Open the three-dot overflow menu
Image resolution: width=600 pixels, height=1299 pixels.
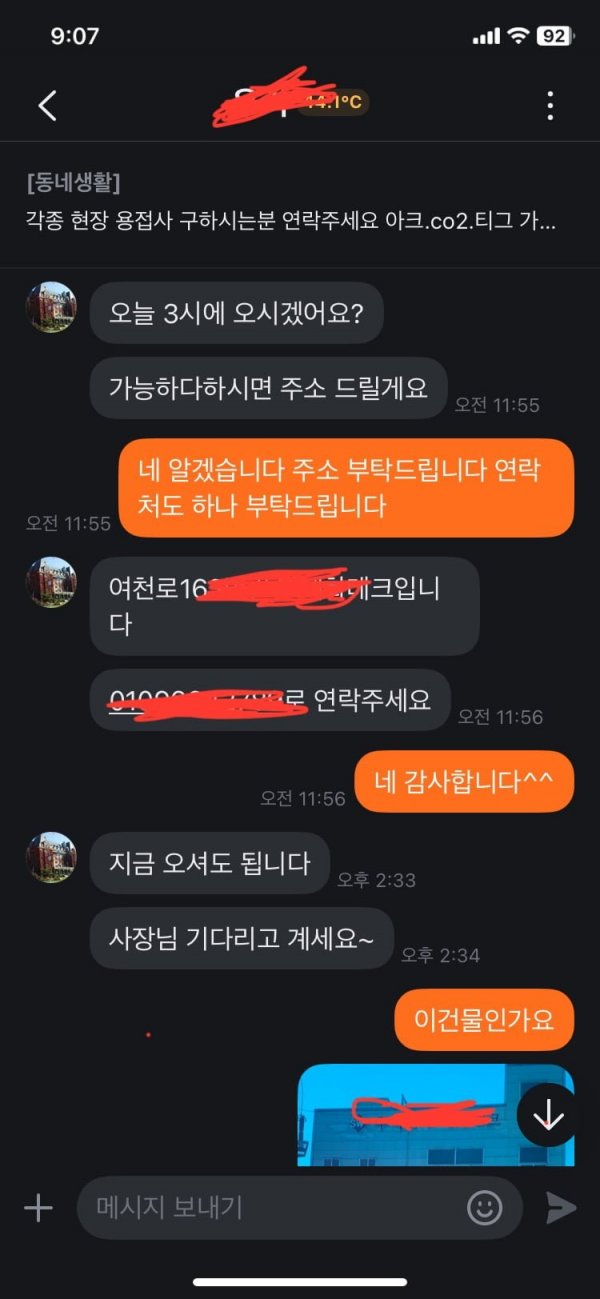550,106
